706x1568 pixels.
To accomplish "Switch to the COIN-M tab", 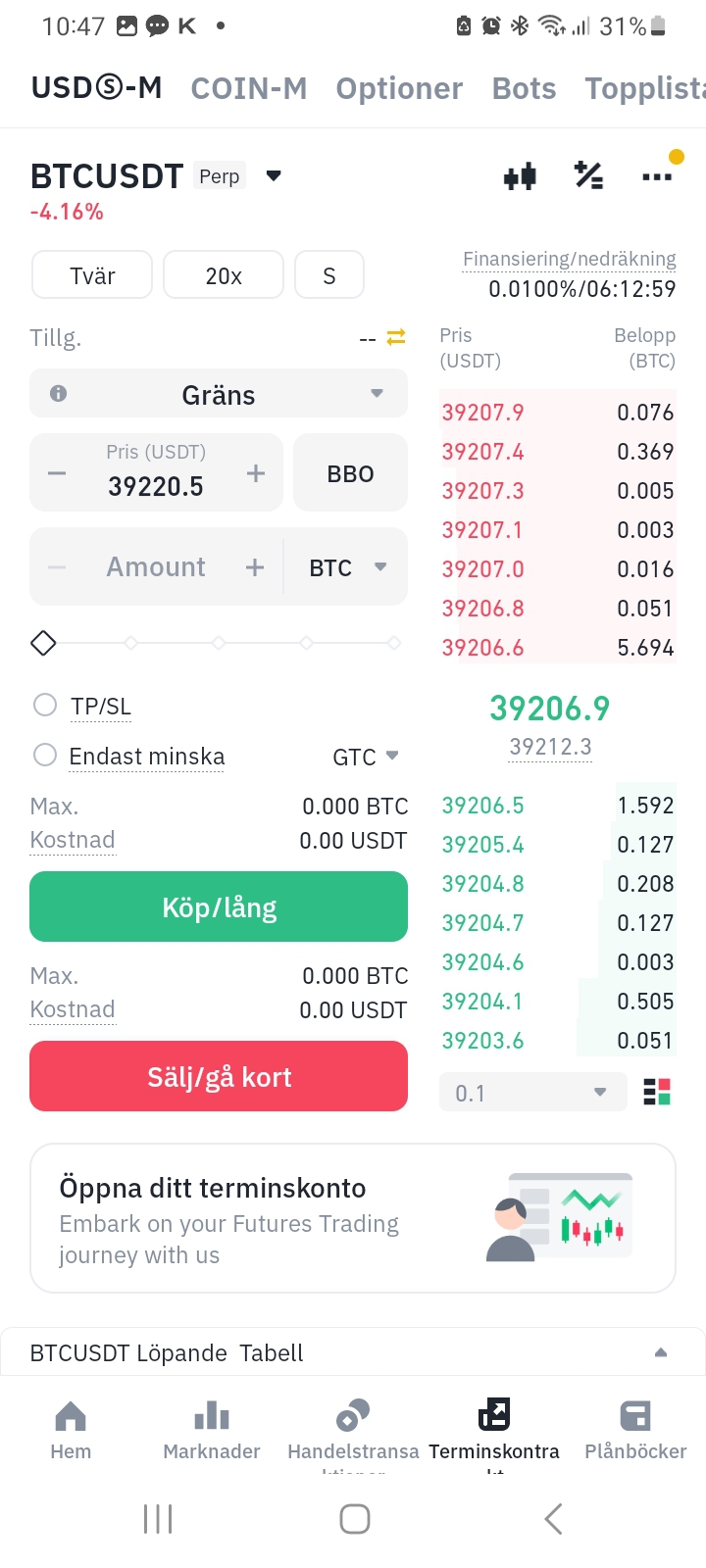I will click(249, 88).
